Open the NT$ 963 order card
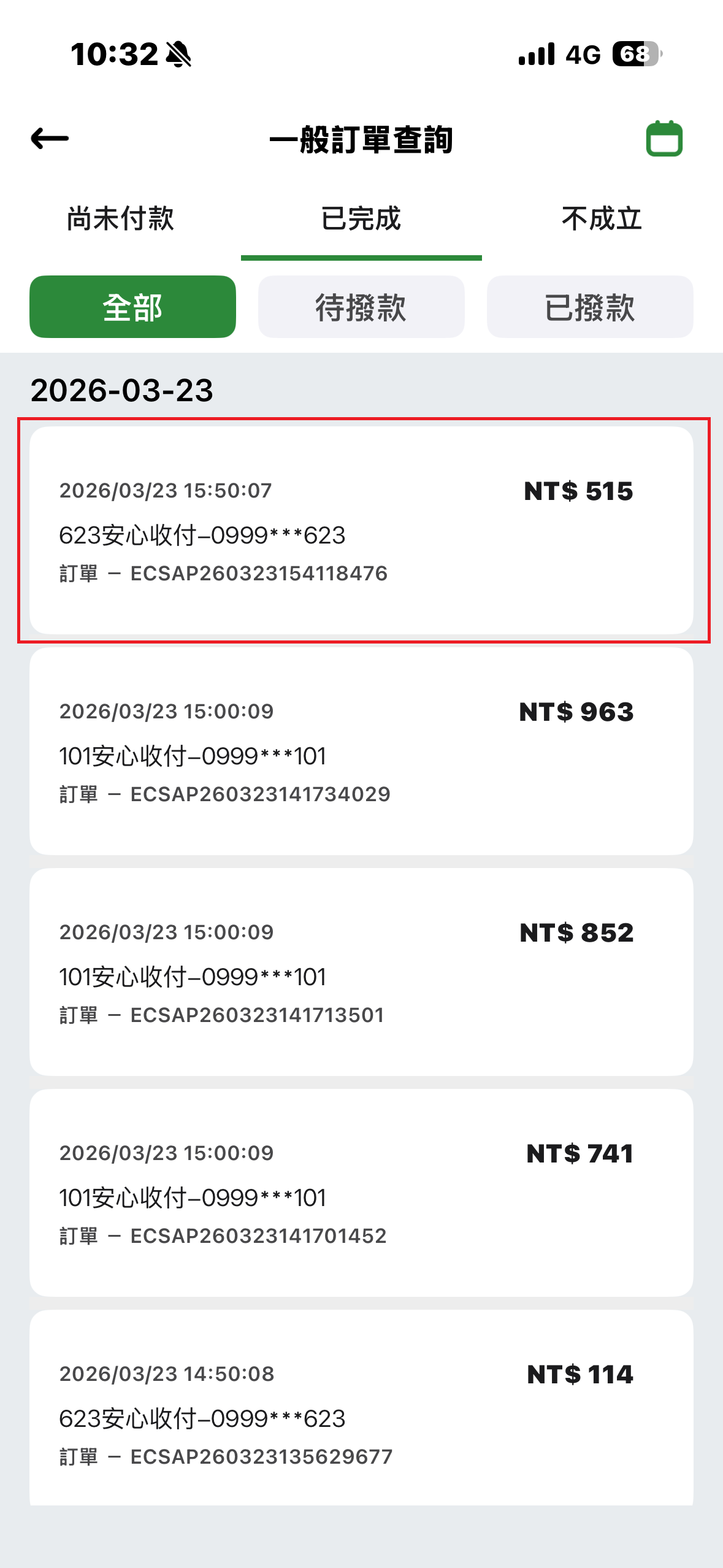Image resolution: width=723 pixels, height=1568 pixels. [x=361, y=751]
